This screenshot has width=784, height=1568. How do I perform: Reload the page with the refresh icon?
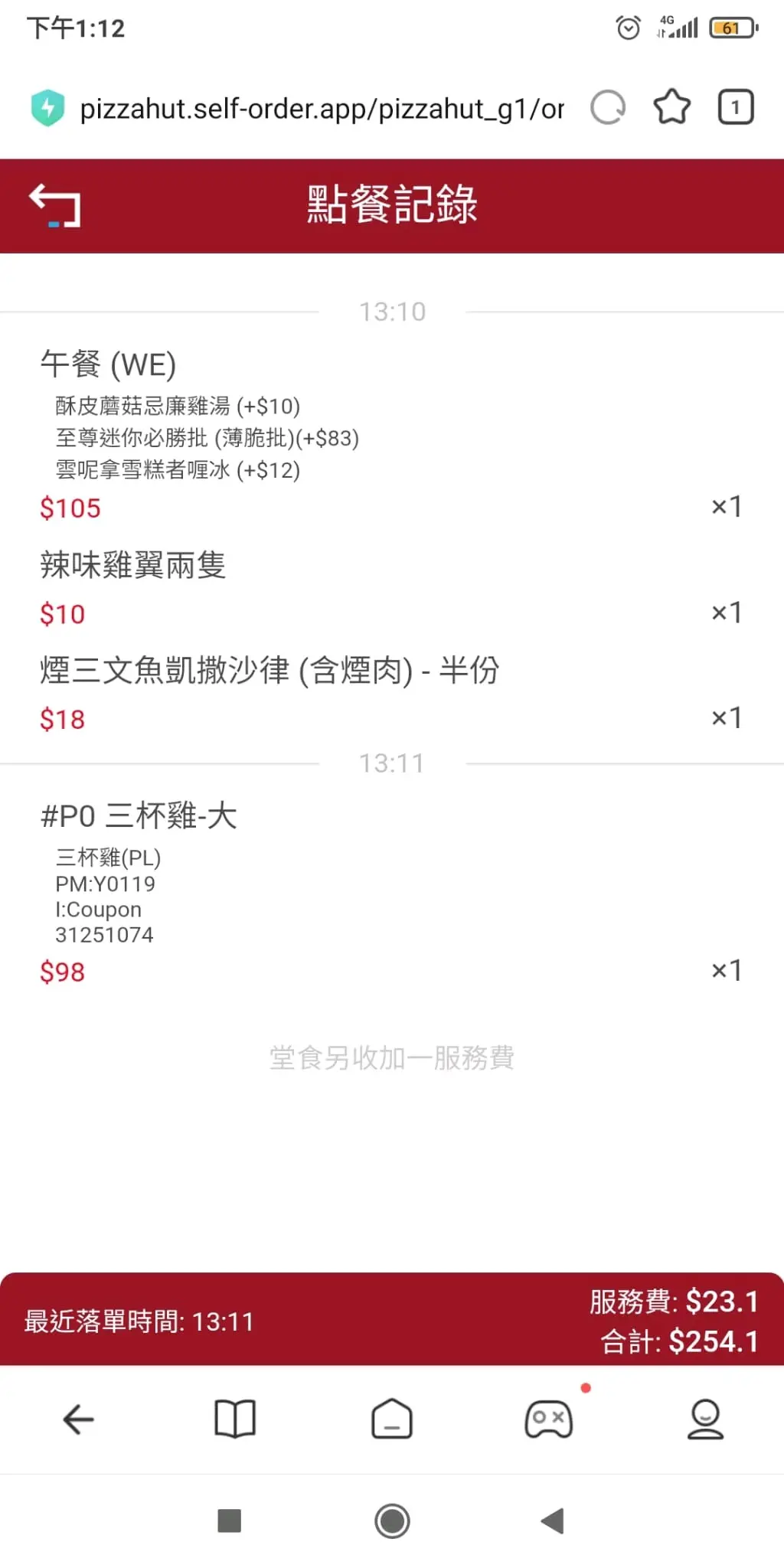tap(608, 107)
